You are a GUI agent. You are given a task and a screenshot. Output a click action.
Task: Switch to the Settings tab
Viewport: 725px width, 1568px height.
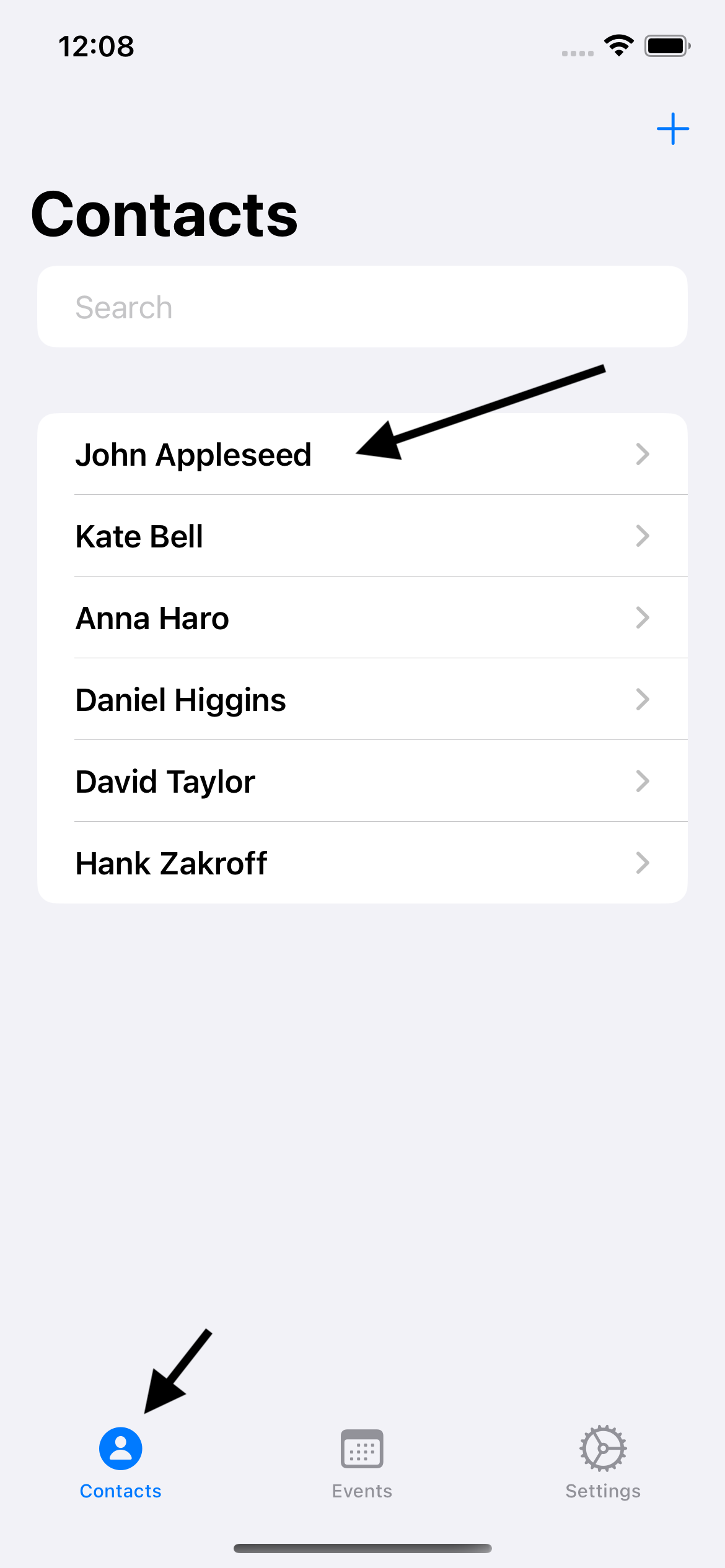(x=603, y=1464)
